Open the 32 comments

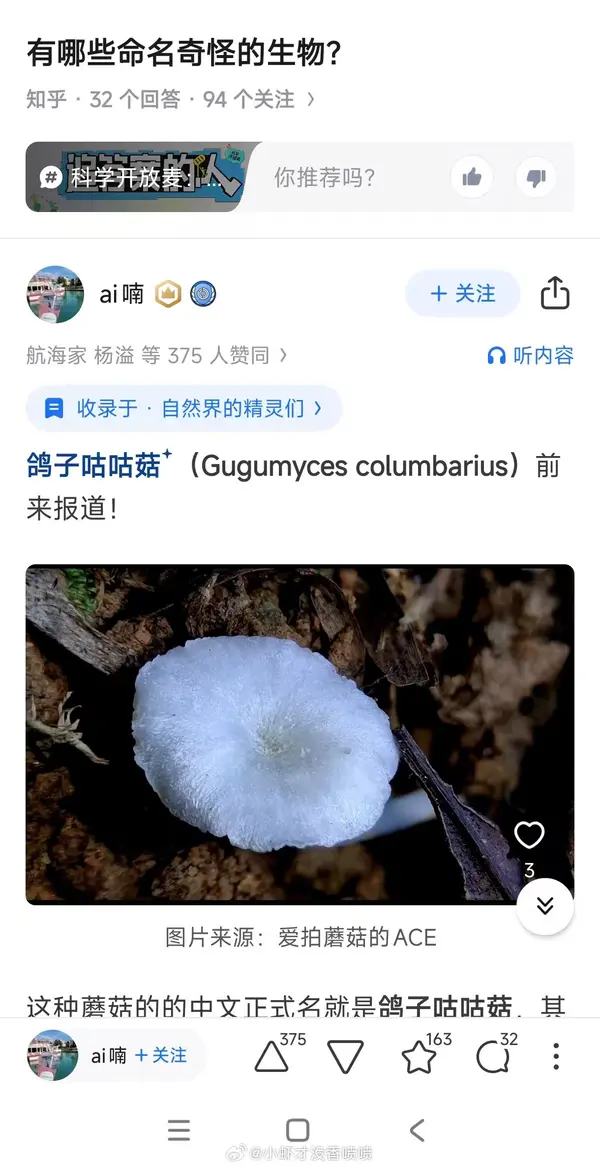(x=492, y=1056)
